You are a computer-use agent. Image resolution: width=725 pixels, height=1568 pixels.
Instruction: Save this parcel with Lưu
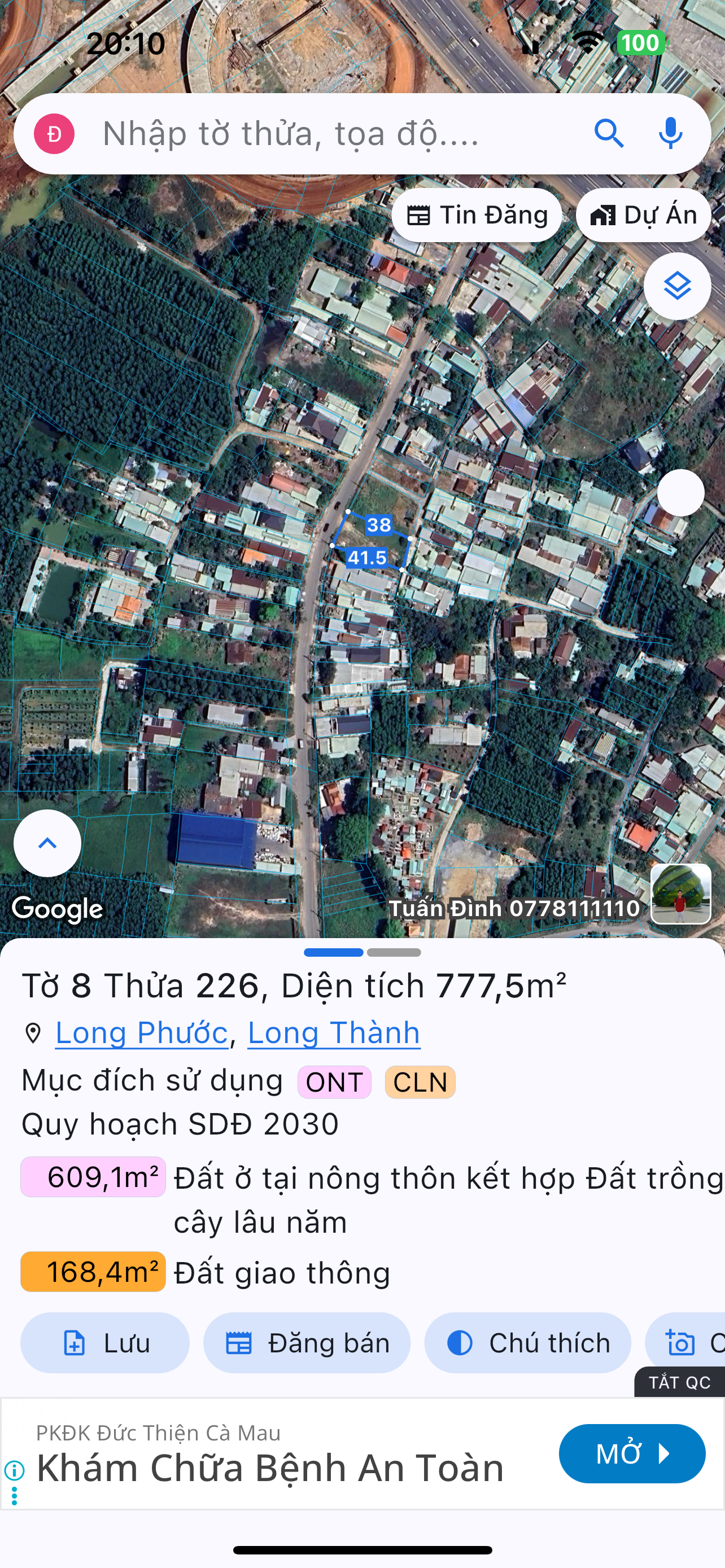click(104, 1343)
